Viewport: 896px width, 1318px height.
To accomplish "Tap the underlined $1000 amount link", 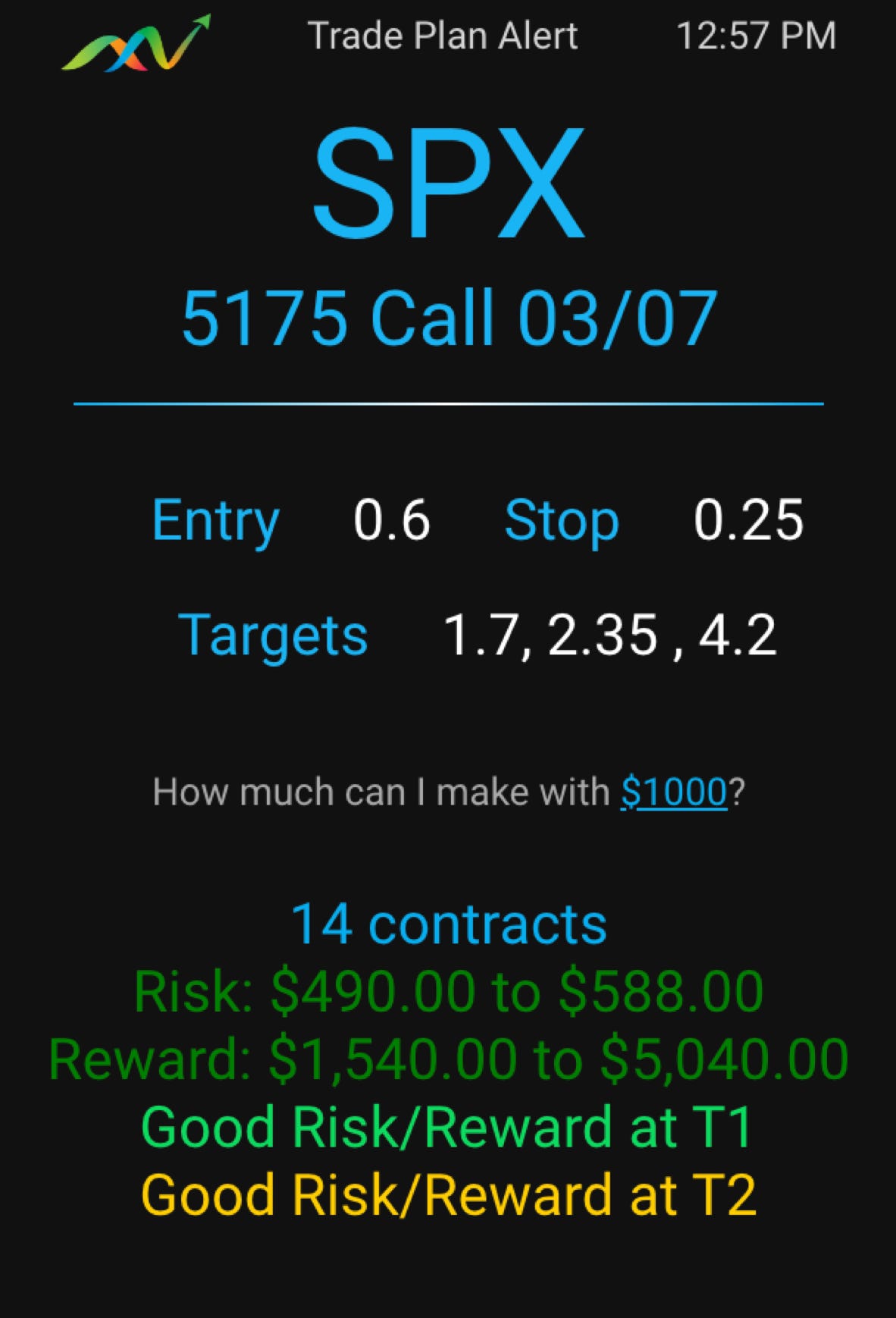I will click(674, 792).
